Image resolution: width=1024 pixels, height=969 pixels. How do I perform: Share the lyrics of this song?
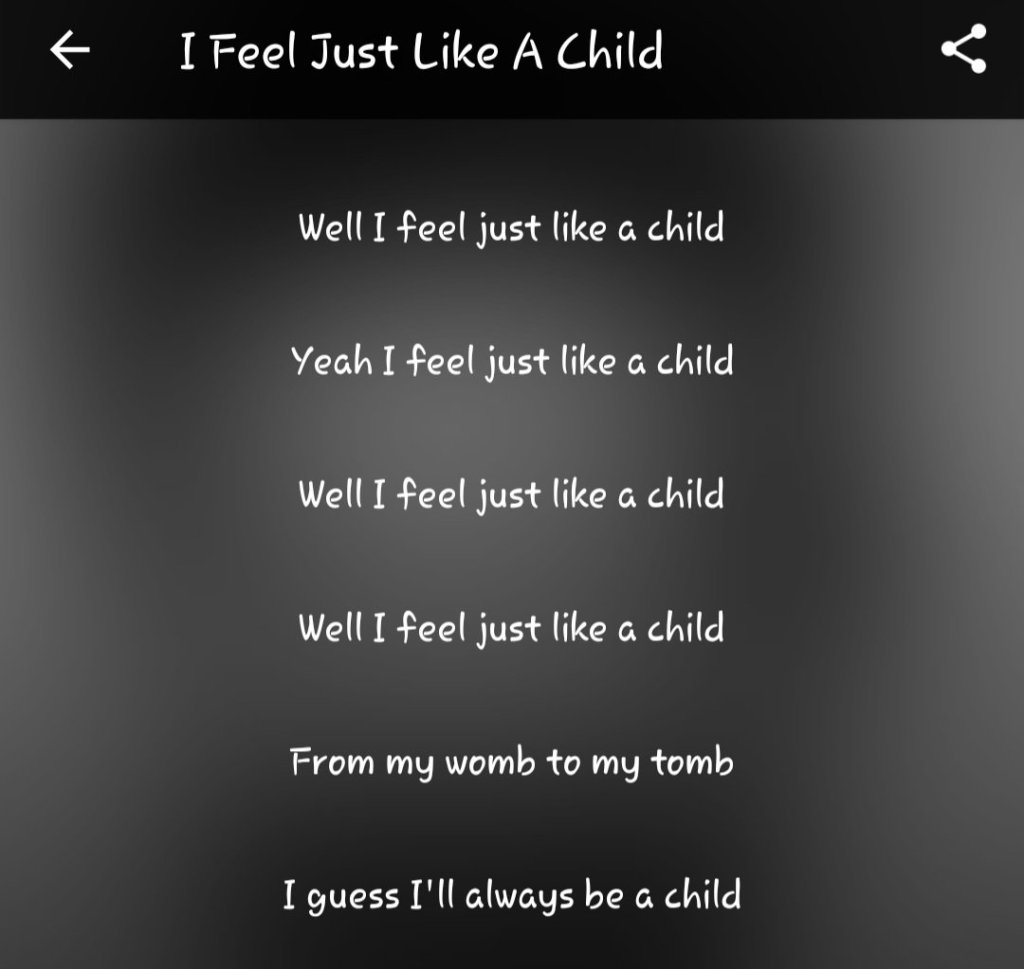click(964, 50)
